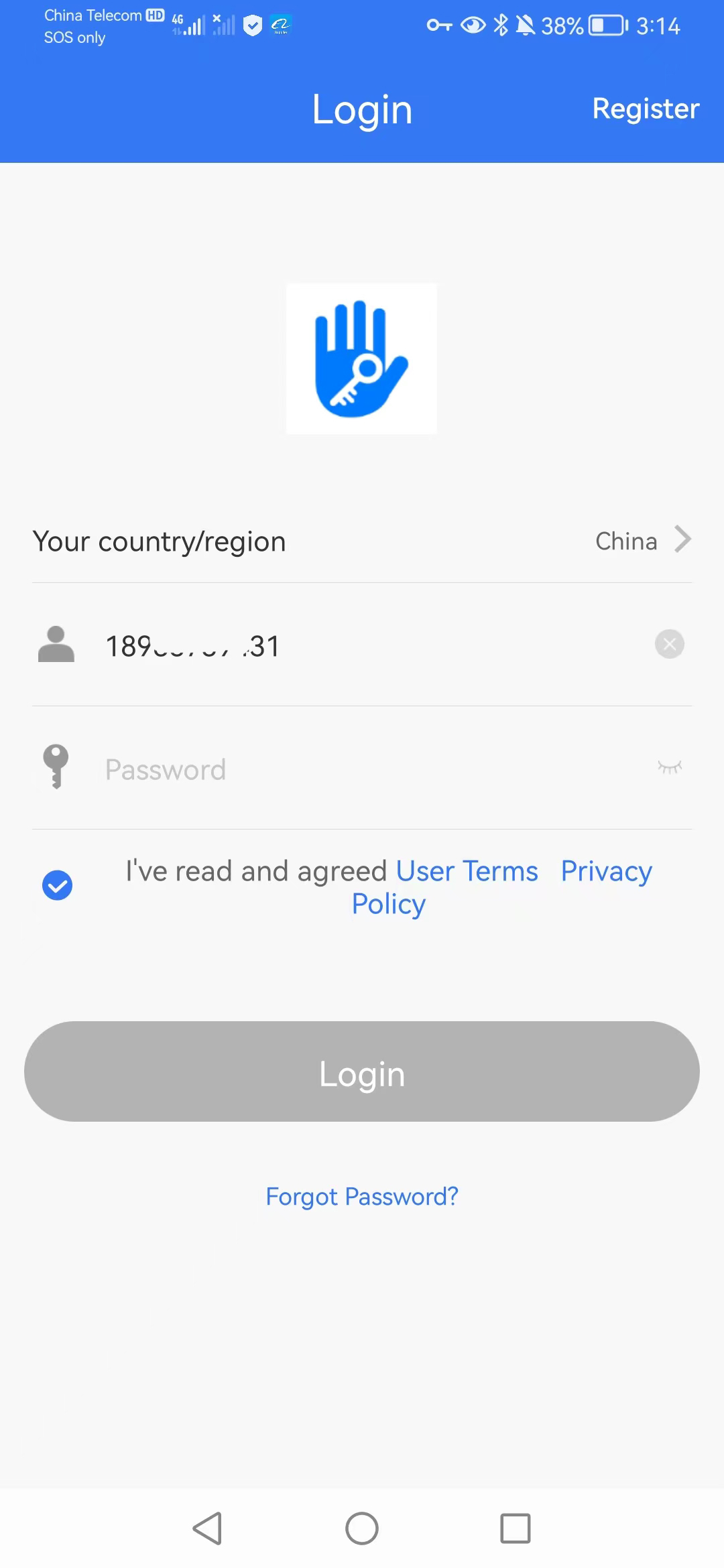Clear the phone number with the X icon

tap(669, 645)
